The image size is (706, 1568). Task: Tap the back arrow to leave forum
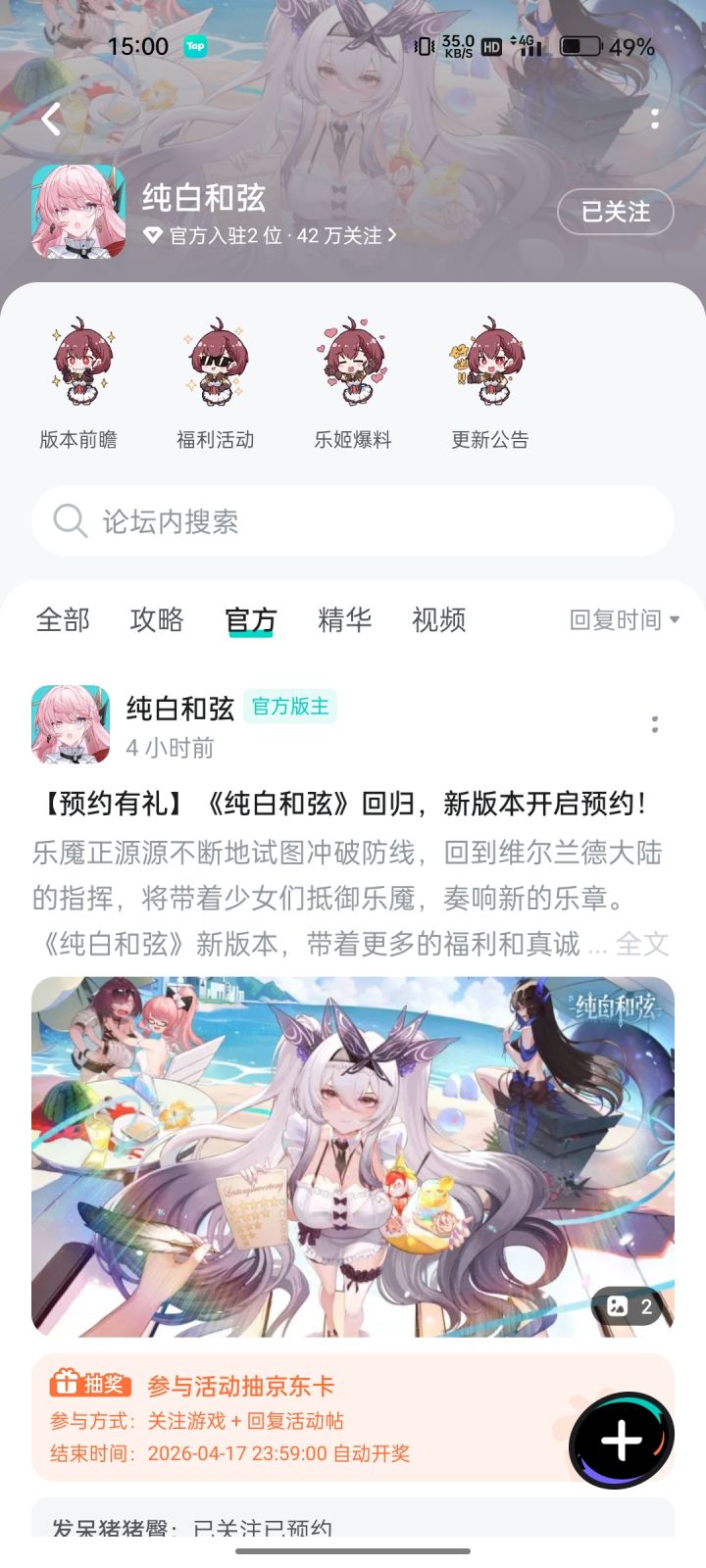click(49, 119)
